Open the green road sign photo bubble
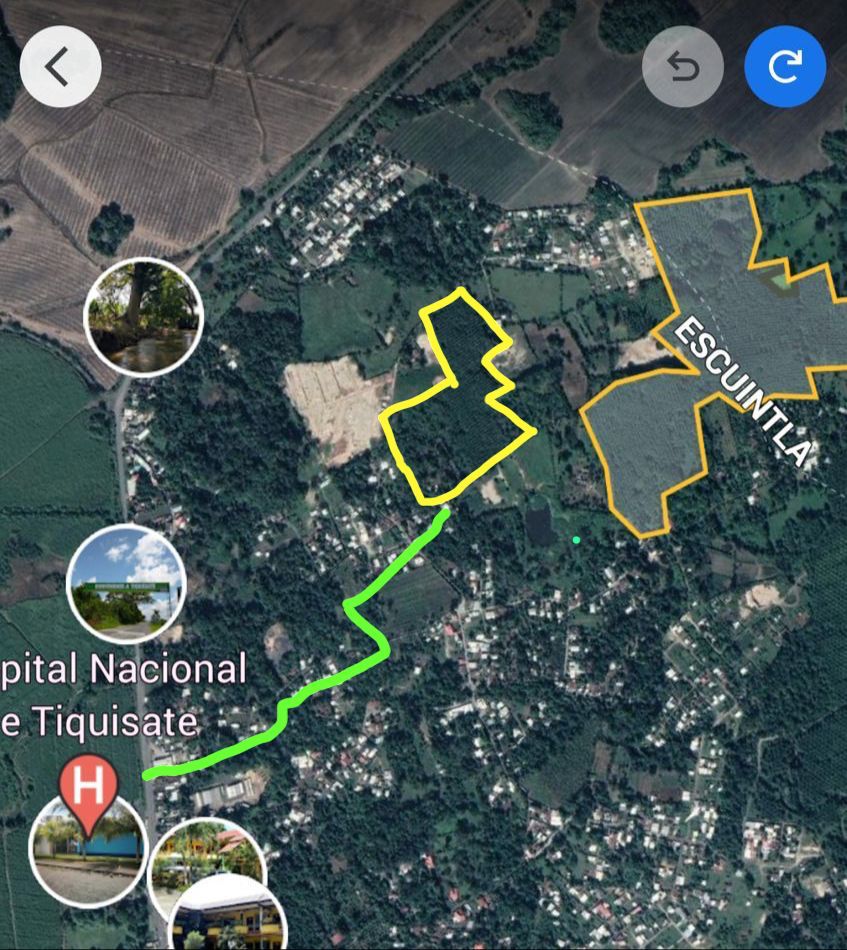 [126, 585]
